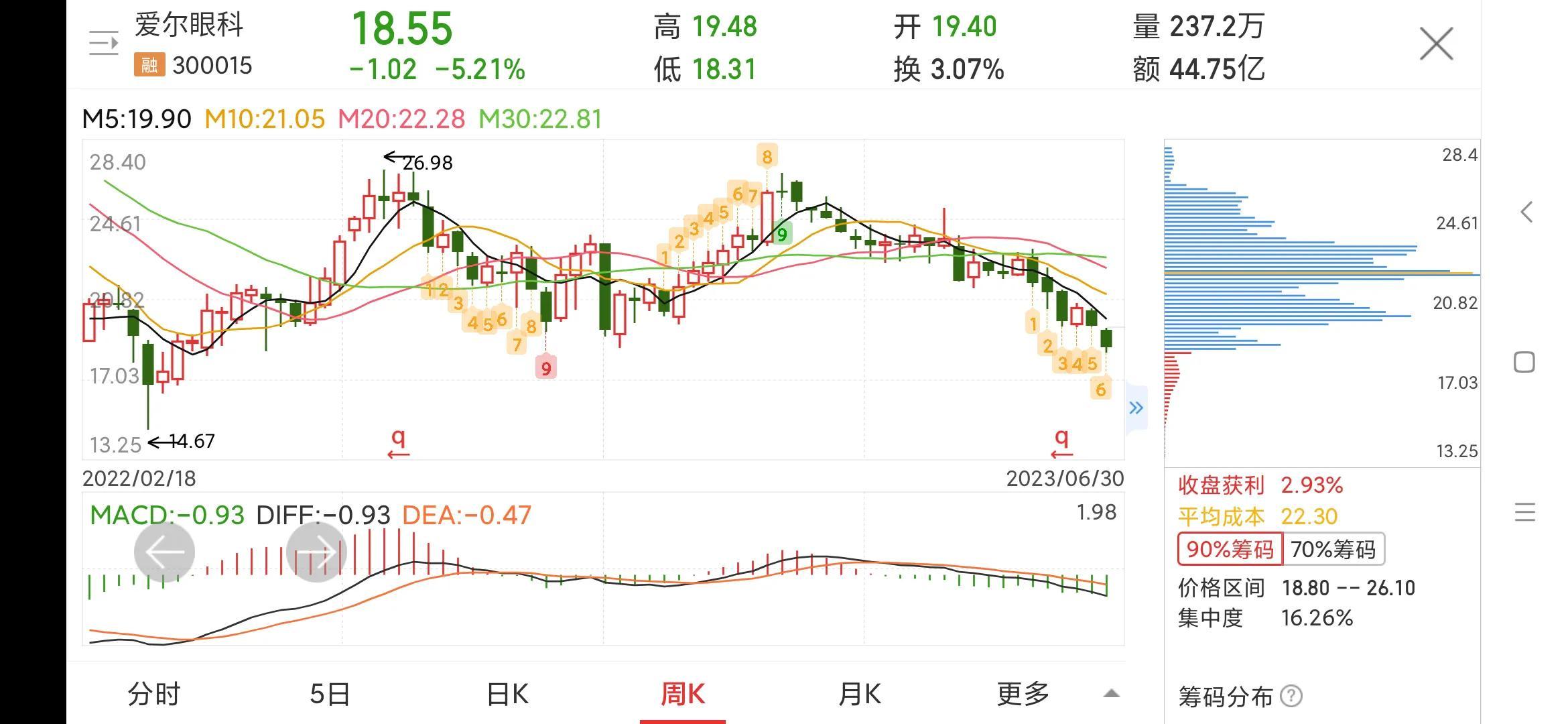This screenshot has height=724, width=1568.
Task: Tap the system back button
Action: [x=1526, y=213]
